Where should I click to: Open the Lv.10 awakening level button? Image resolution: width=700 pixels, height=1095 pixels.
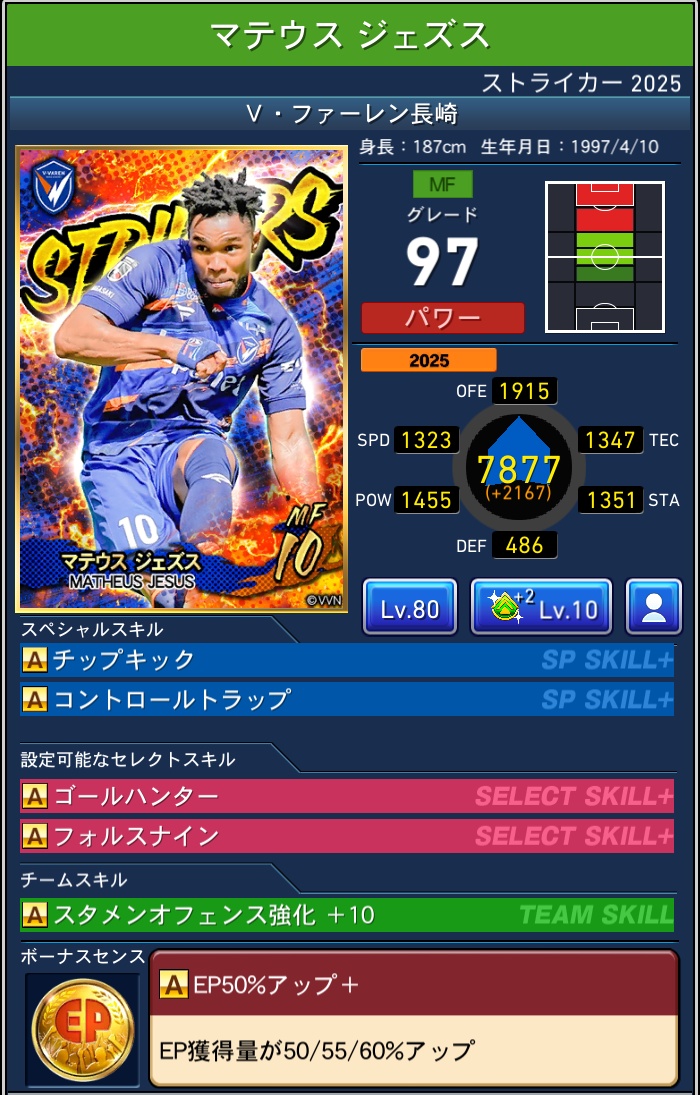tap(540, 607)
